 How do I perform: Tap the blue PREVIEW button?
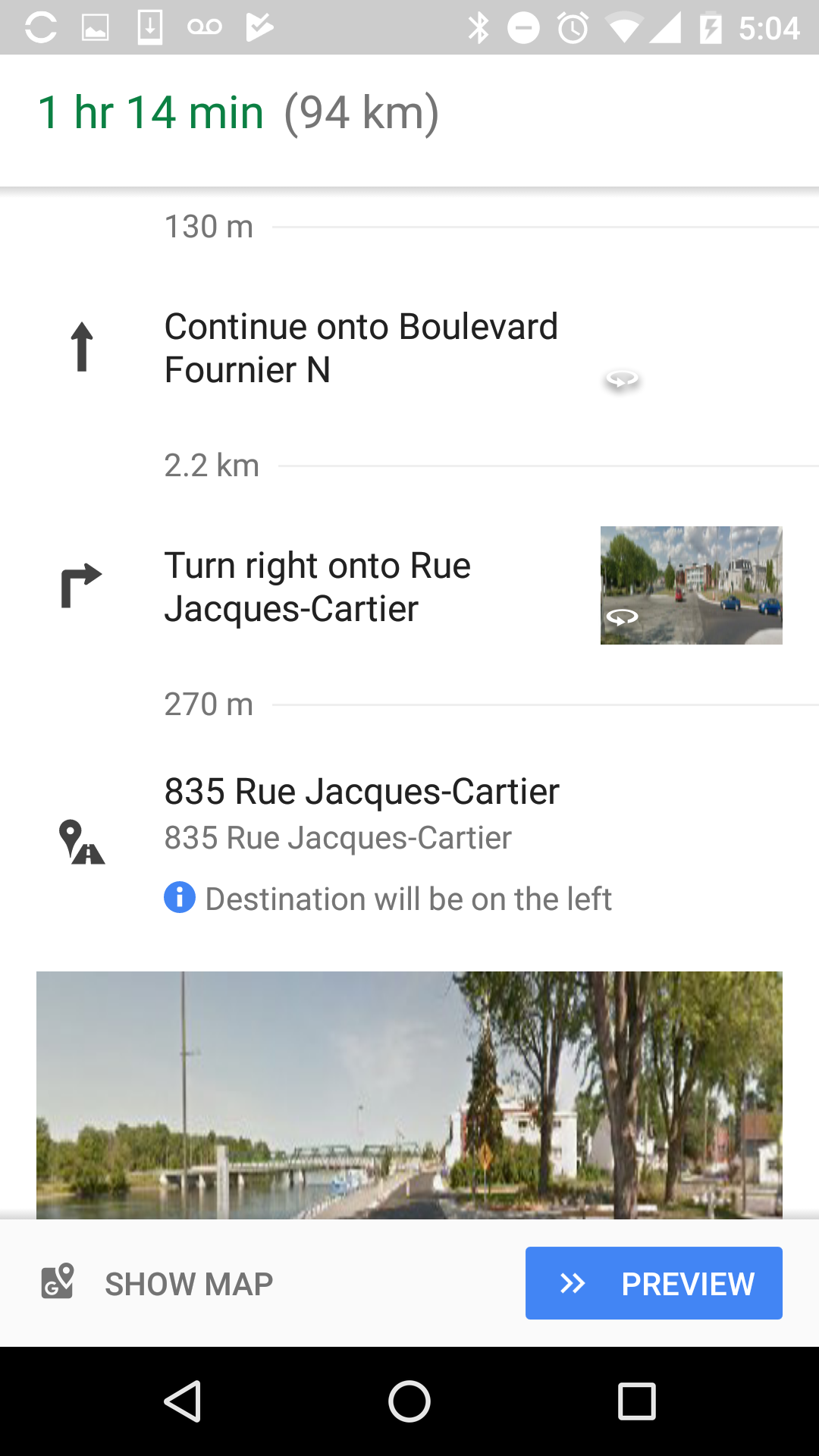point(654,1283)
